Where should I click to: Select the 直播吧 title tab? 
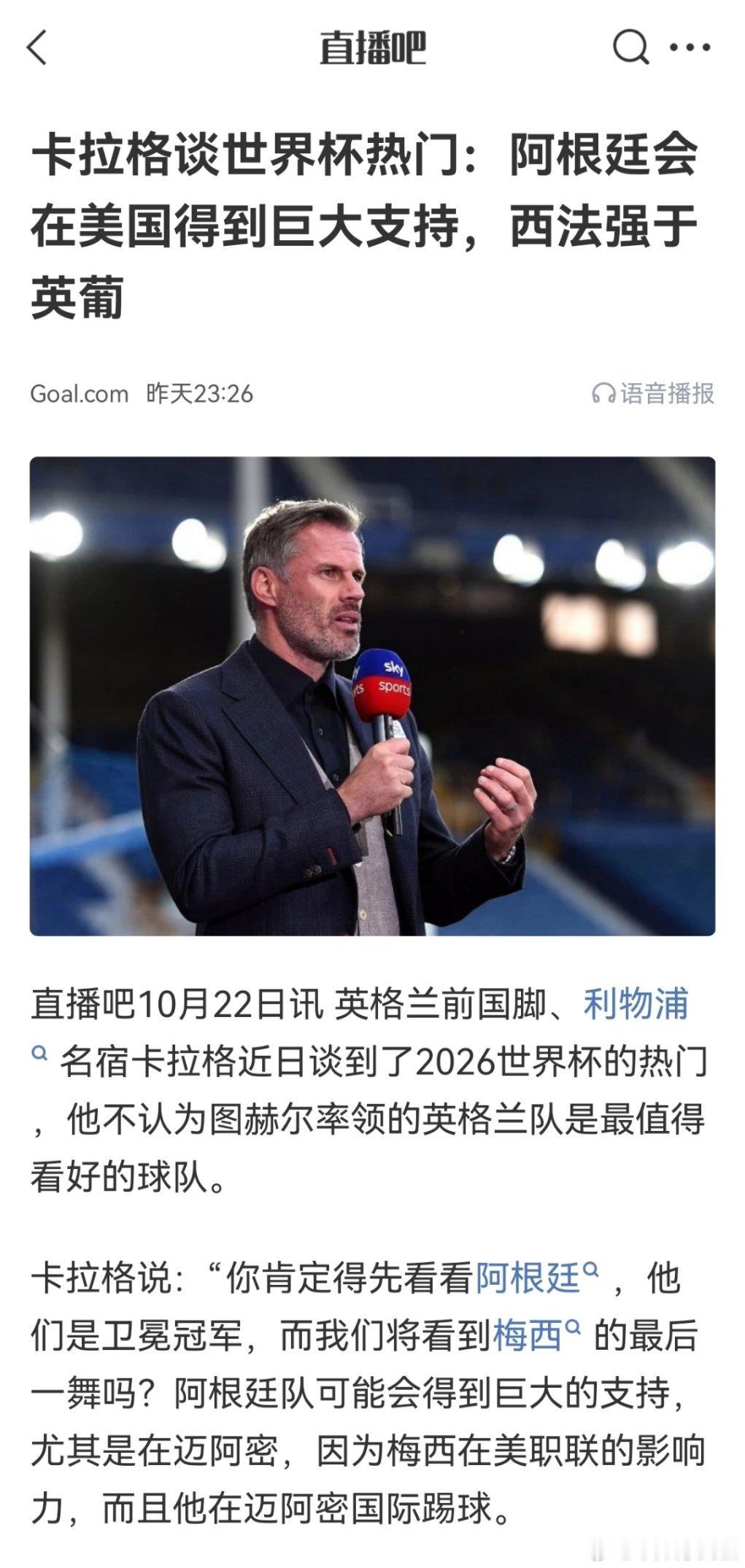[372, 48]
